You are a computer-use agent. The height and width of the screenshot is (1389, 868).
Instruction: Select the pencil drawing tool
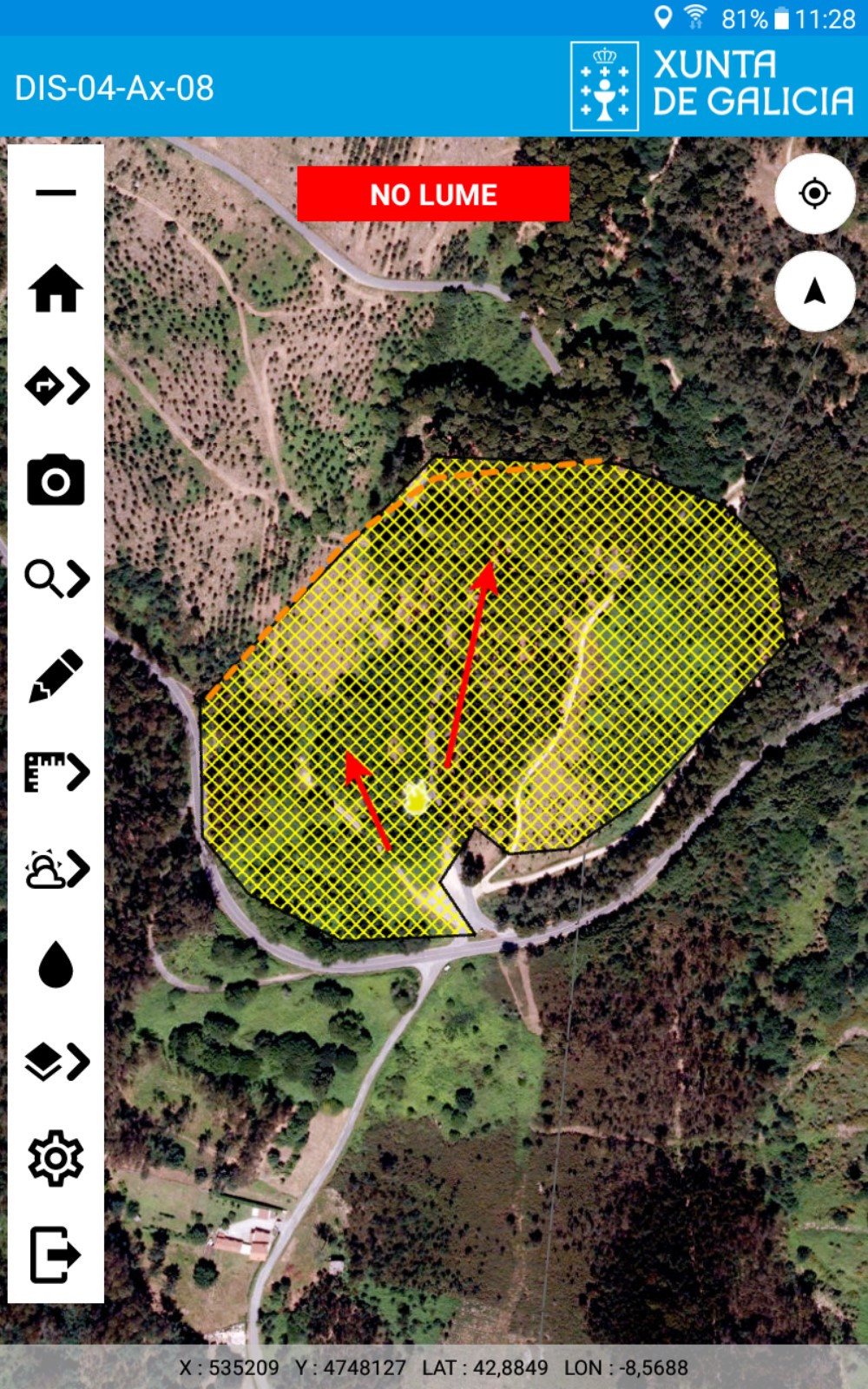pyautogui.click(x=56, y=675)
